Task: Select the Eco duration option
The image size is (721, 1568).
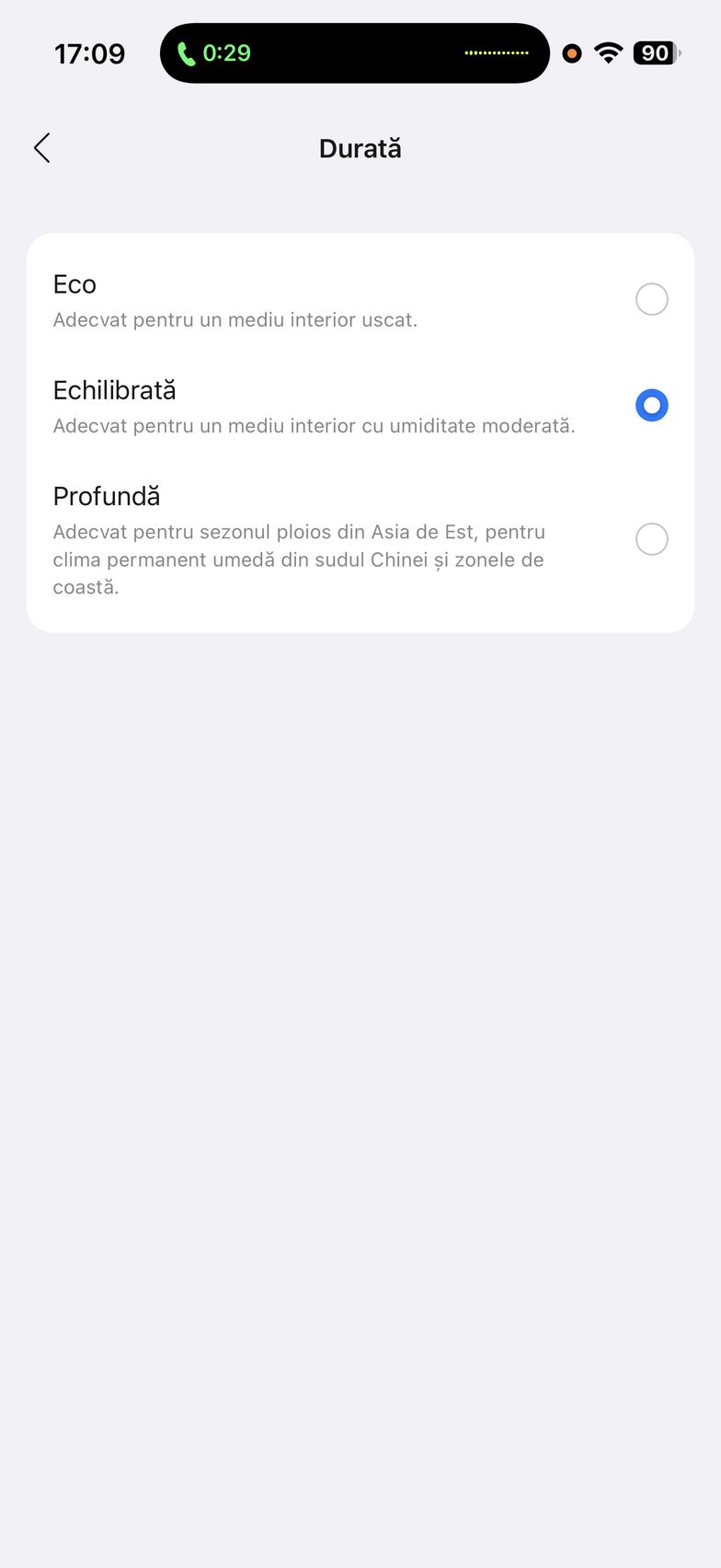Action: (651, 299)
